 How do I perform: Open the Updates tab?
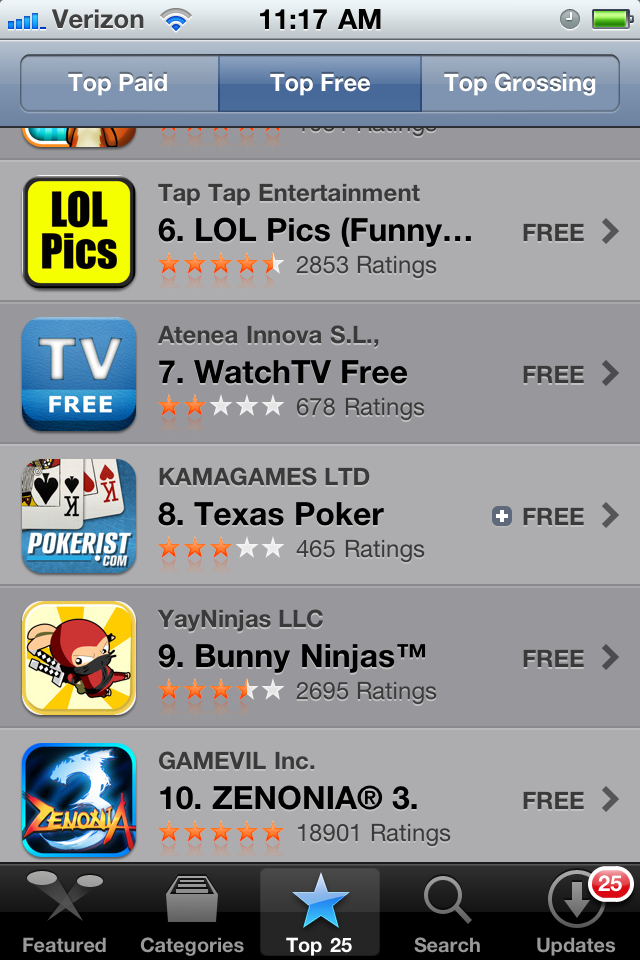click(x=576, y=912)
